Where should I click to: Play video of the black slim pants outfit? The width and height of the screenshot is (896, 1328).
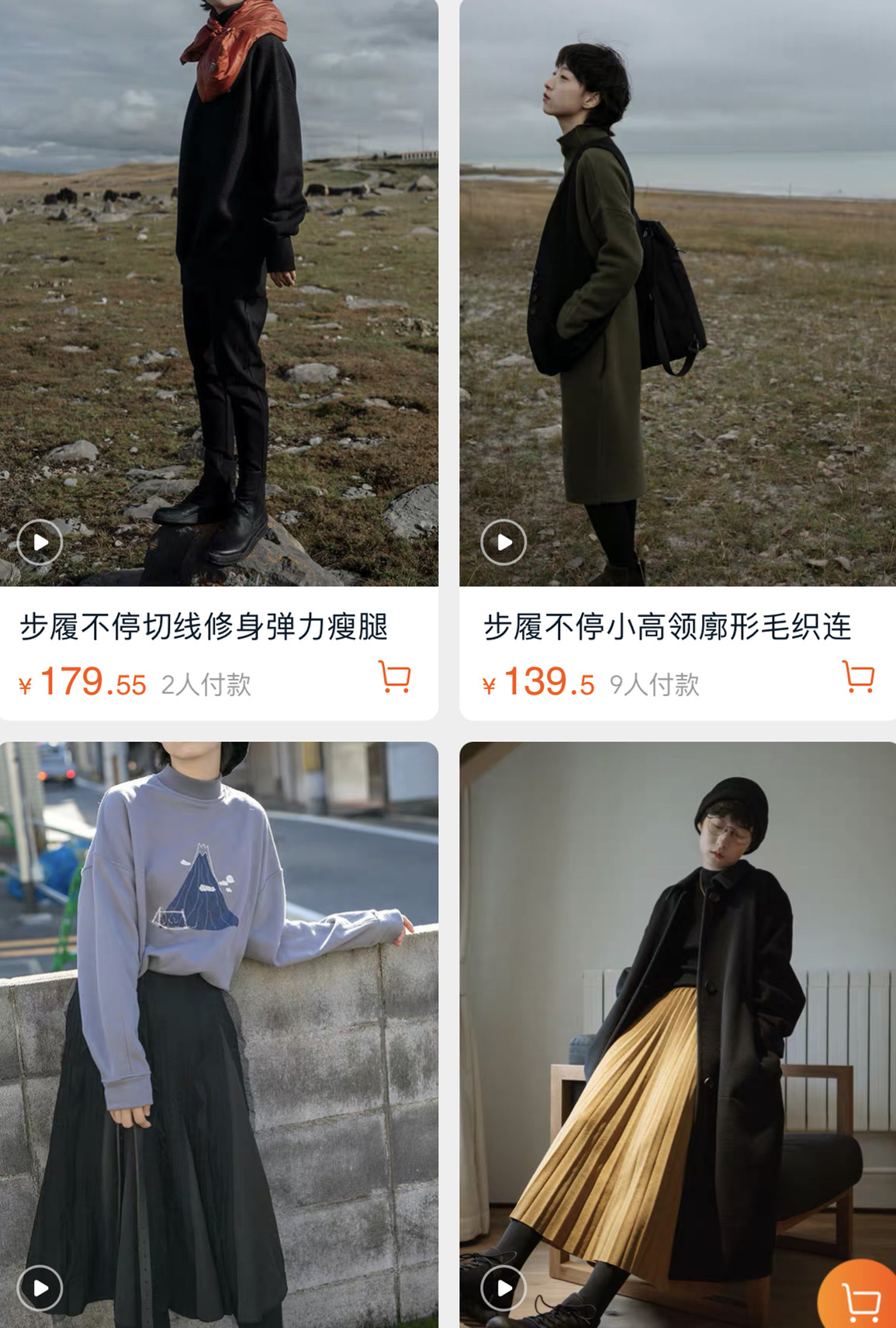click(40, 542)
